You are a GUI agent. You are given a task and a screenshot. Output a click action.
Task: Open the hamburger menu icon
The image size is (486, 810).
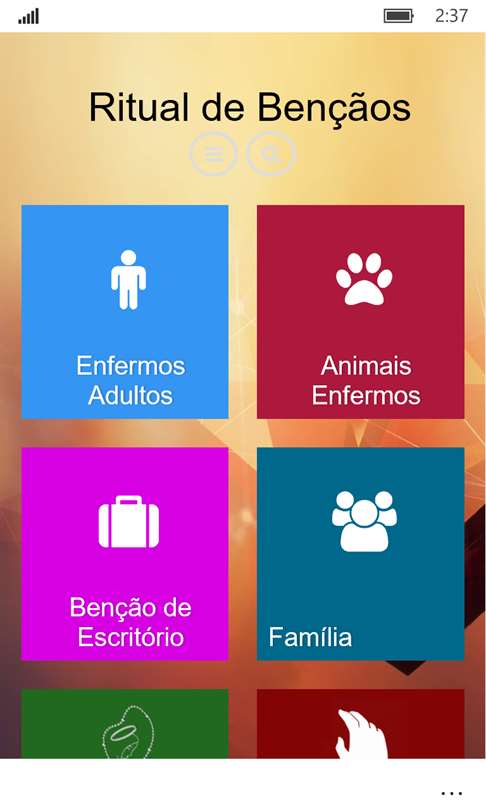pos(213,154)
